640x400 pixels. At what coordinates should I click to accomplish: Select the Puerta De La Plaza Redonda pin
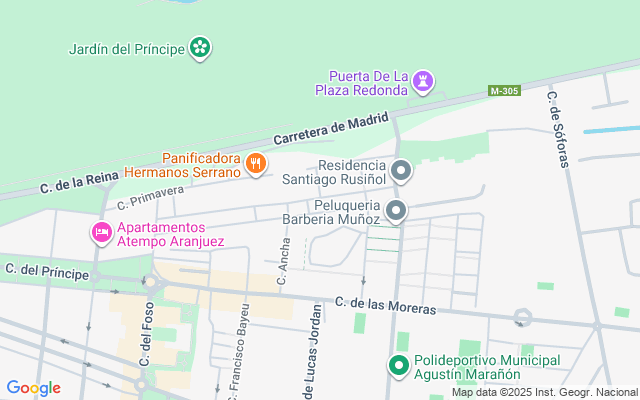click(x=427, y=81)
